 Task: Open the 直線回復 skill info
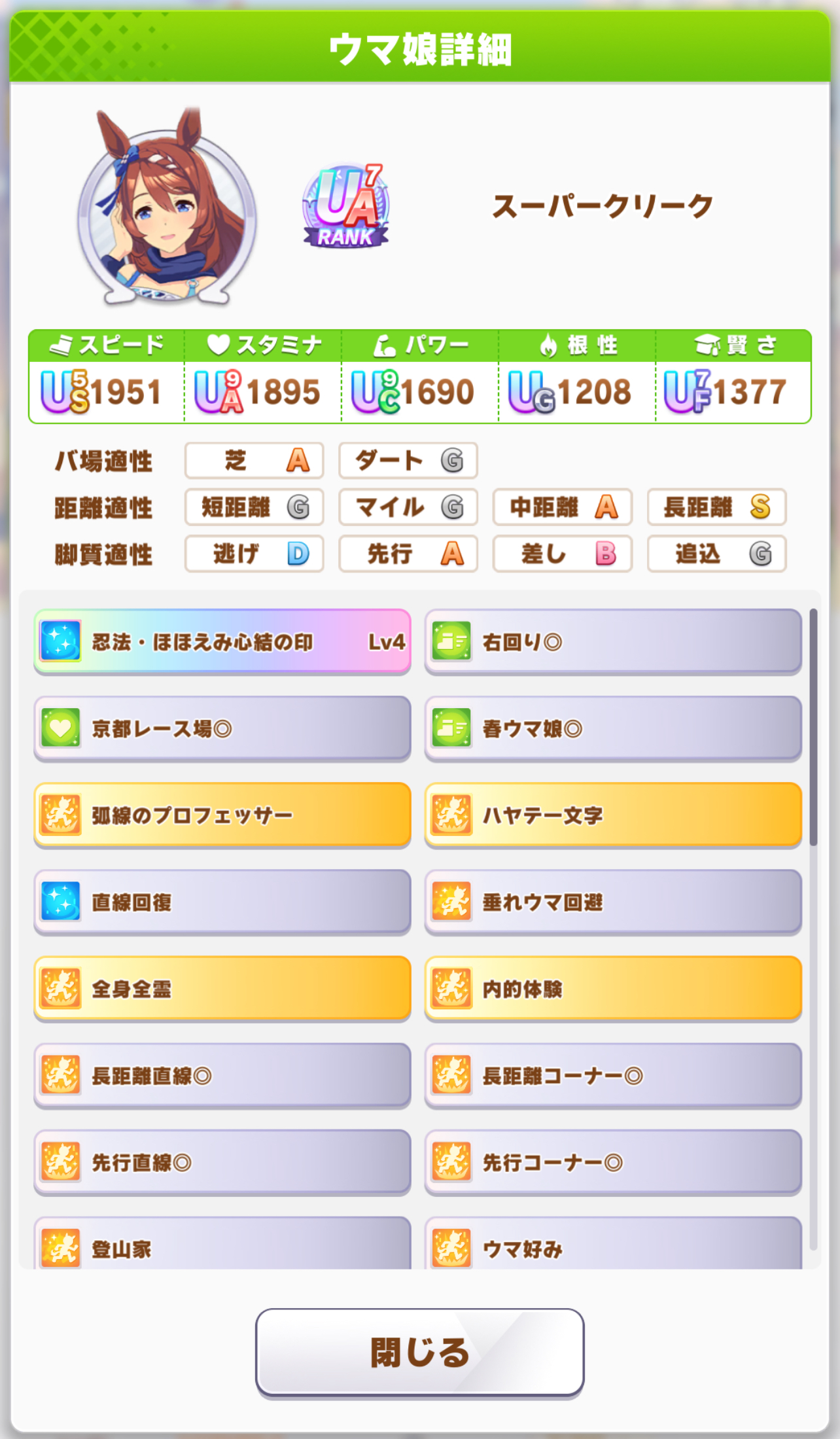pyautogui.click(x=222, y=902)
